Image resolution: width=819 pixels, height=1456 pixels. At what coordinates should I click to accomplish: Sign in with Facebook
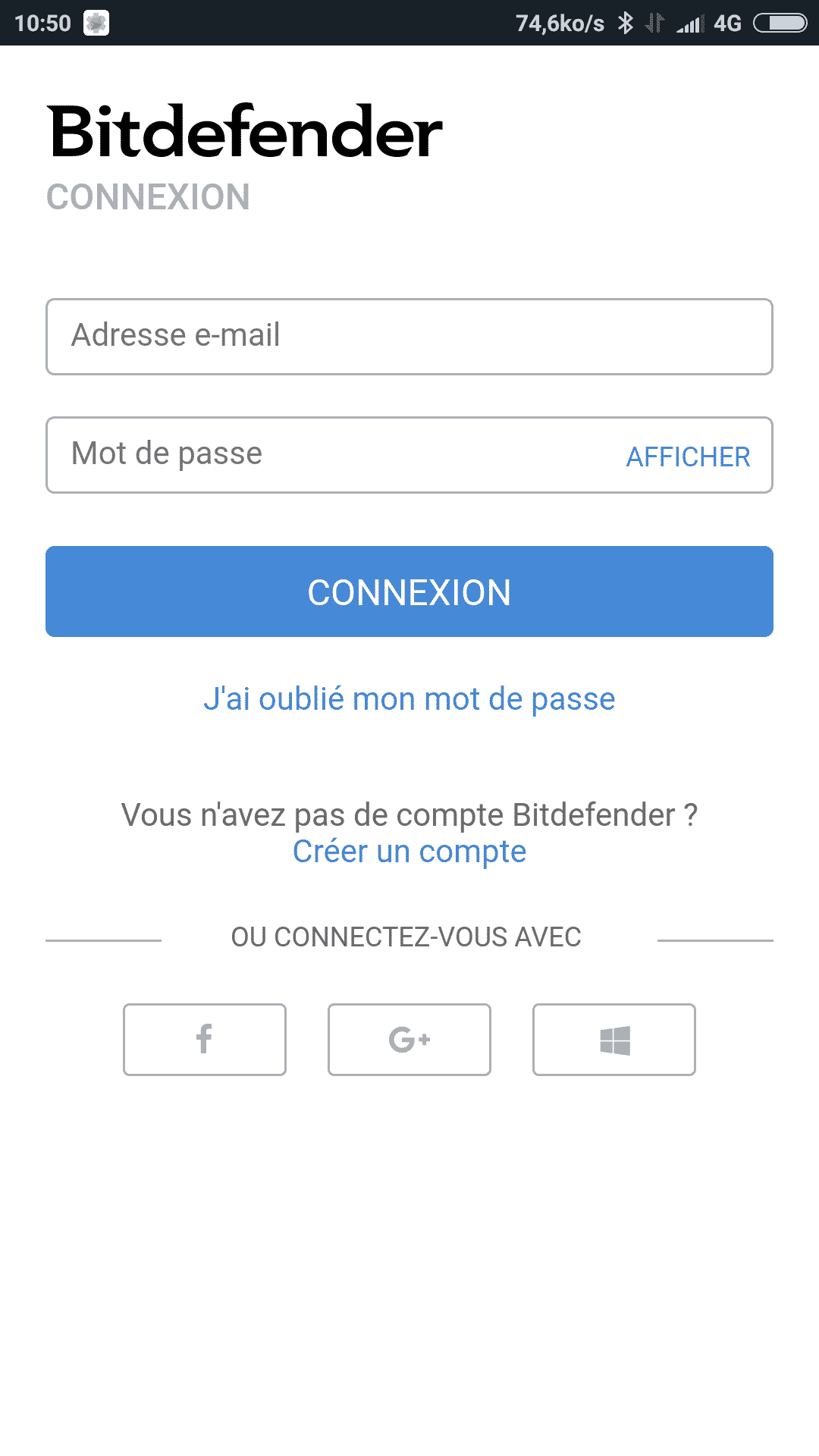(x=205, y=1040)
